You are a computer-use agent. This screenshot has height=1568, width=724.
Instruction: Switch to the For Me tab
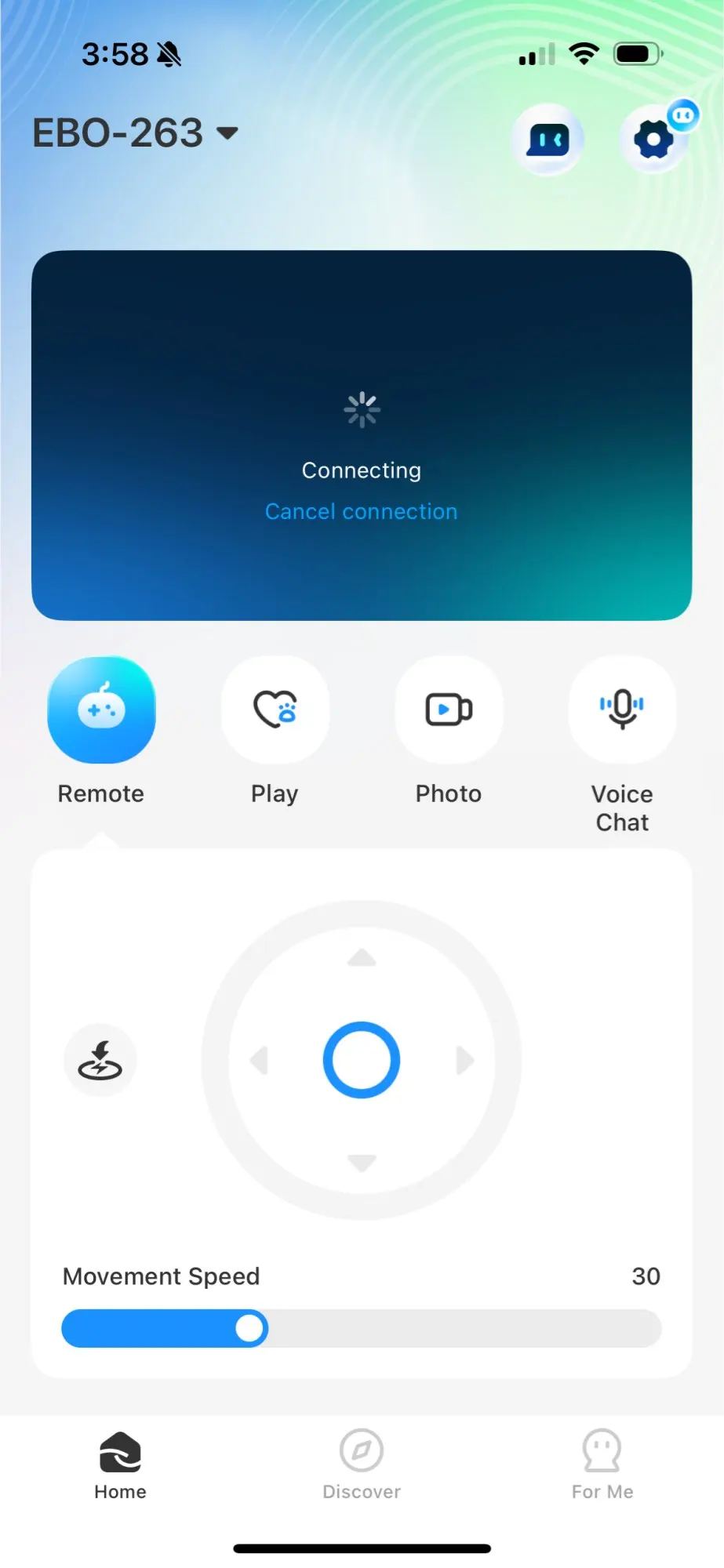(x=602, y=1465)
